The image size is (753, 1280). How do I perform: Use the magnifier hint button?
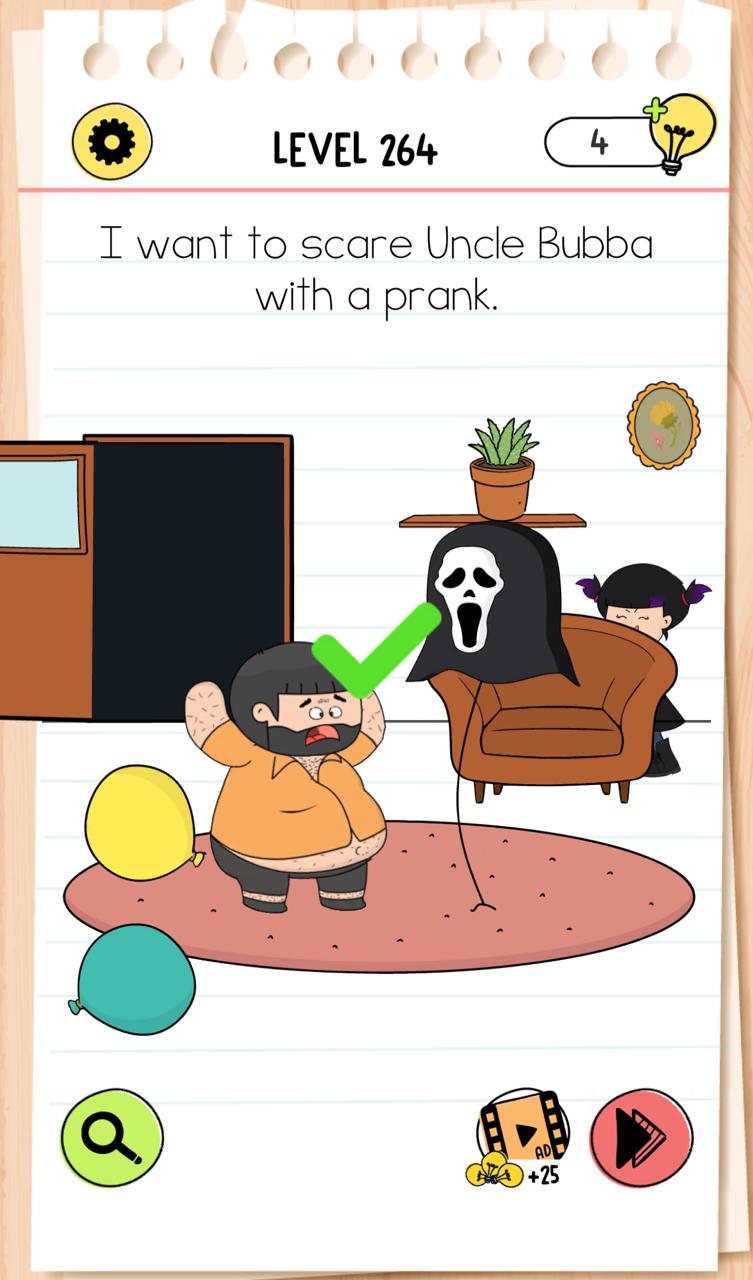[x=112, y=1137]
